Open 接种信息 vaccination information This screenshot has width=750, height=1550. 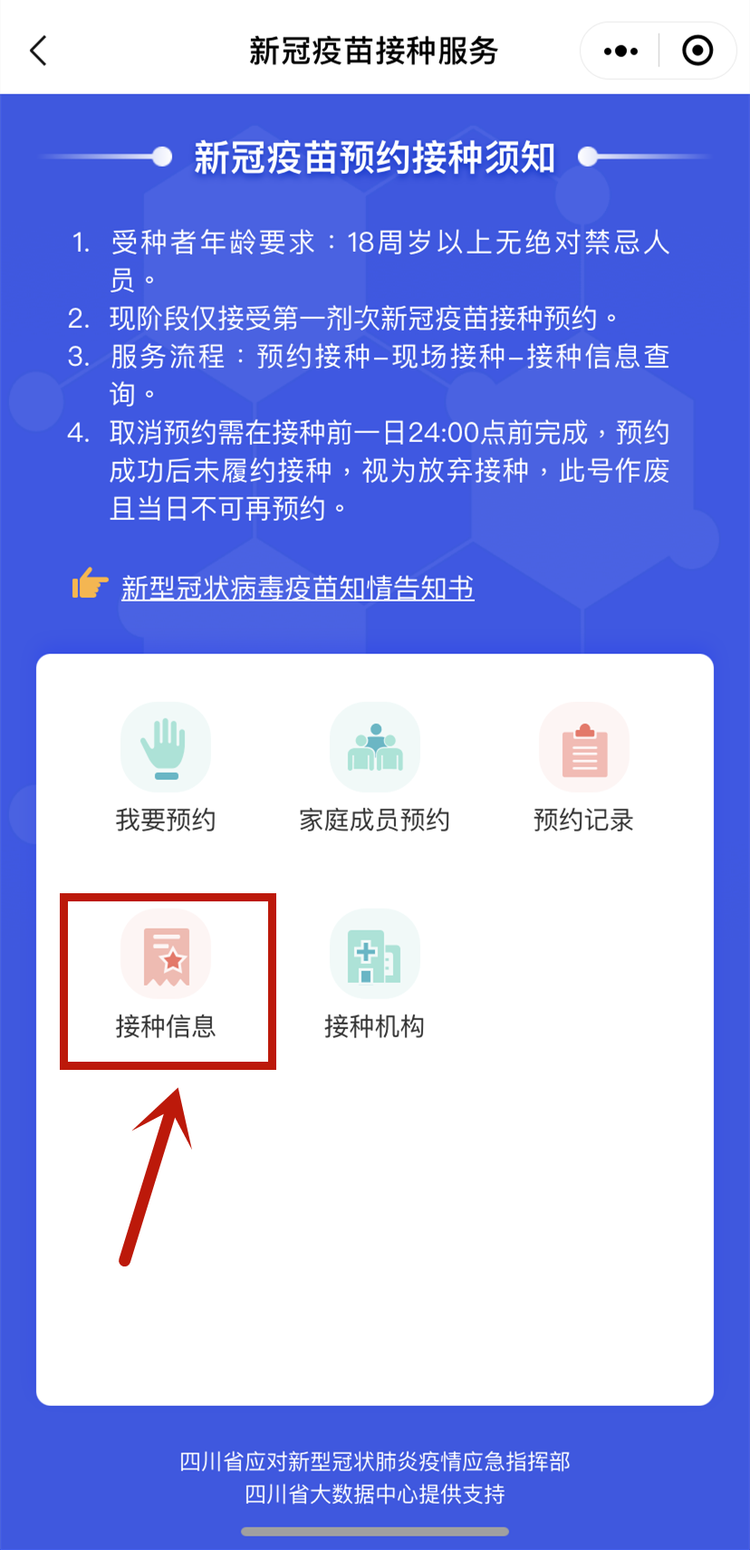pos(166,974)
